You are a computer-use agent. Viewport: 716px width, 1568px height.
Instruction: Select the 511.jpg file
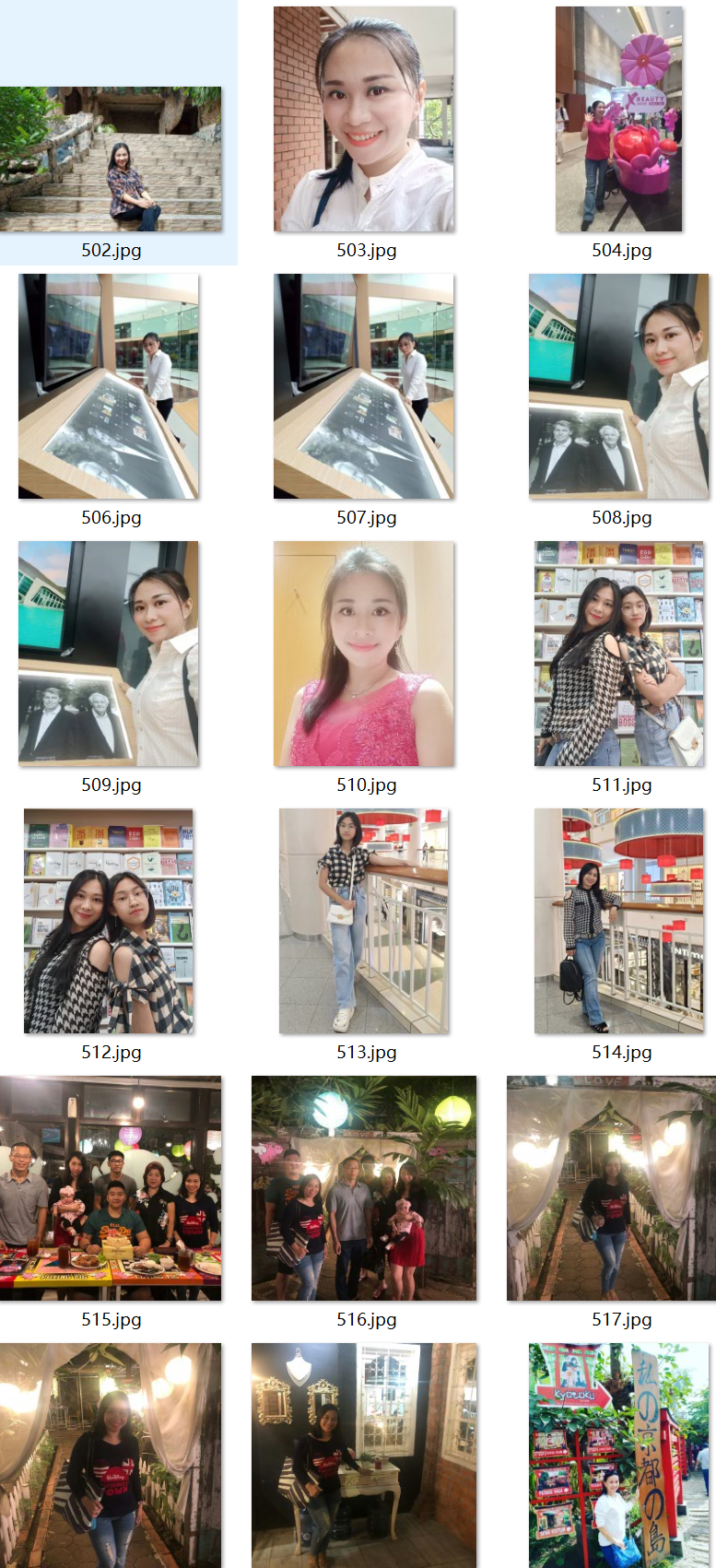pyautogui.click(x=619, y=654)
